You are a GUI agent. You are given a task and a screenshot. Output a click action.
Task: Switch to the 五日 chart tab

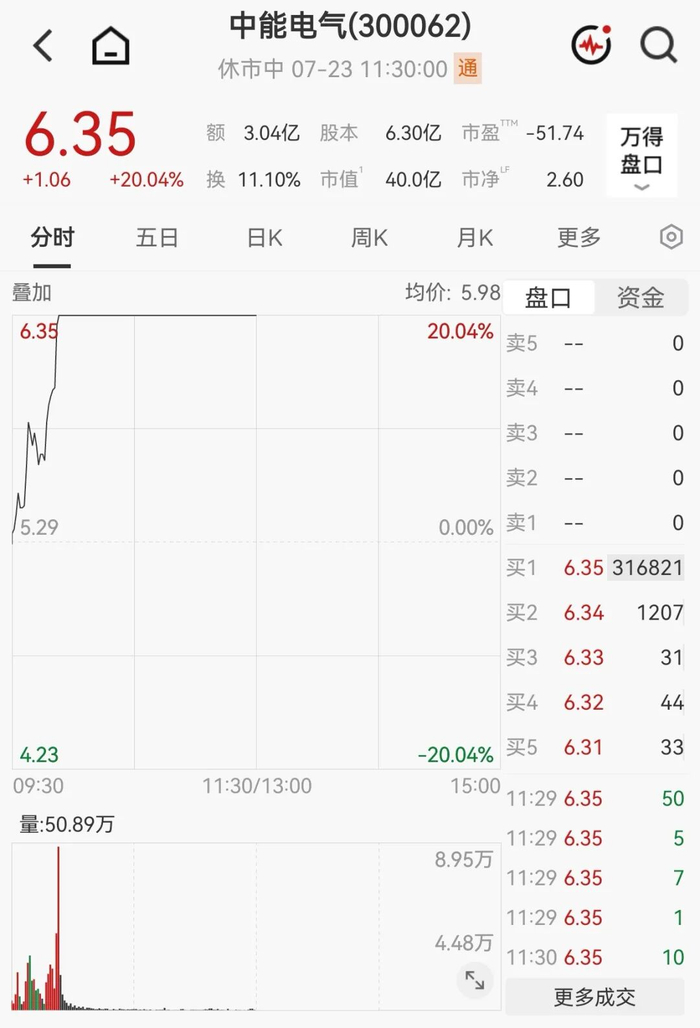157,237
